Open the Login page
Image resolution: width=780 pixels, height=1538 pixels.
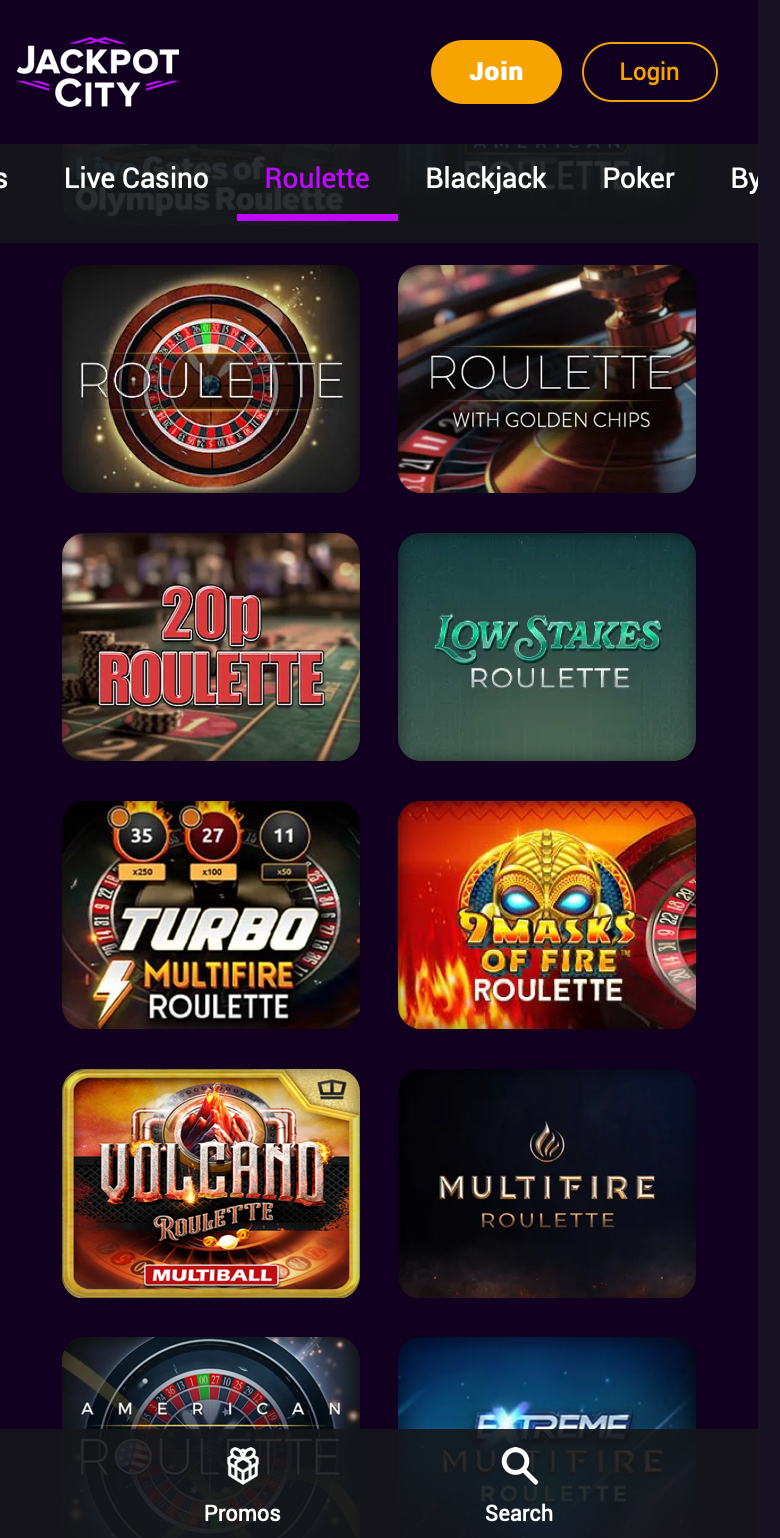point(649,72)
